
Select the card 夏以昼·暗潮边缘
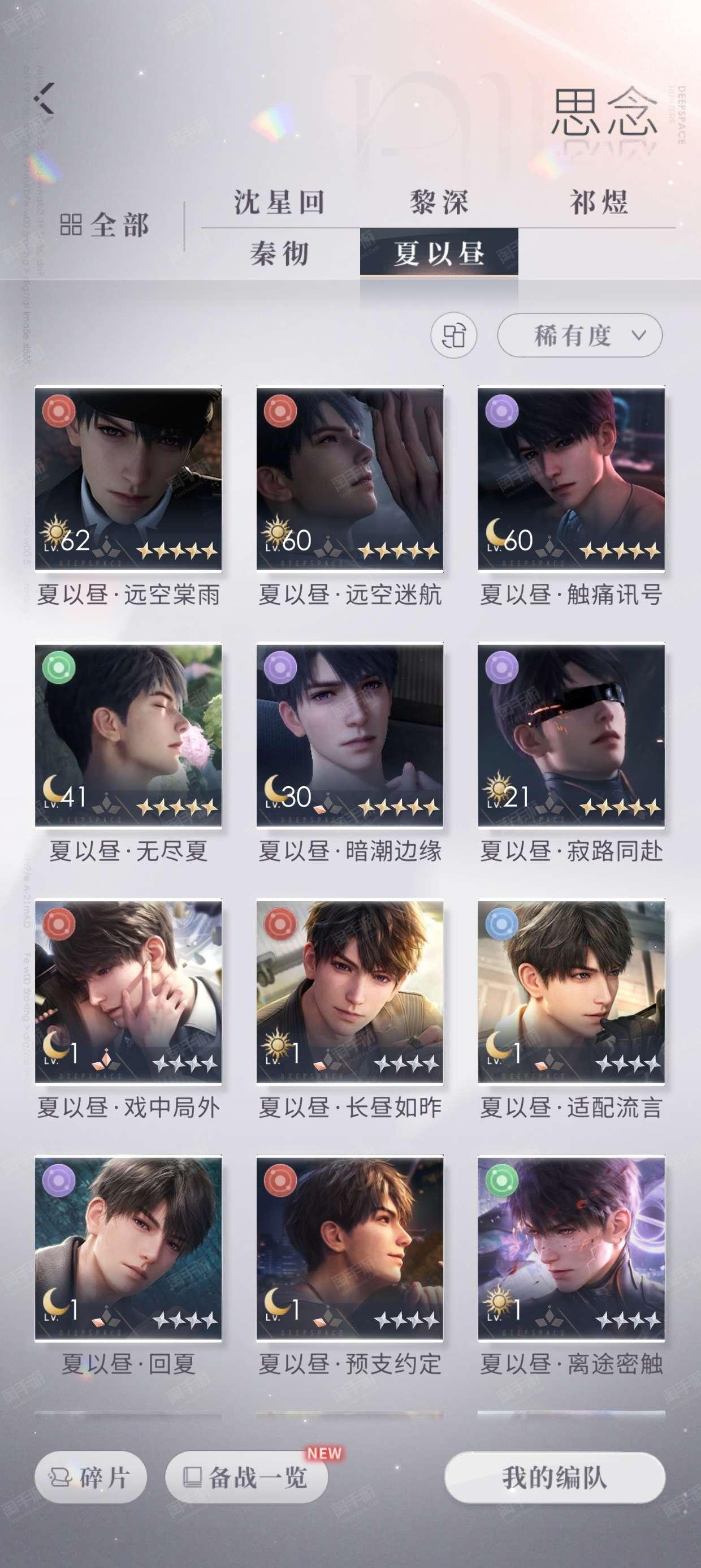click(x=349, y=735)
